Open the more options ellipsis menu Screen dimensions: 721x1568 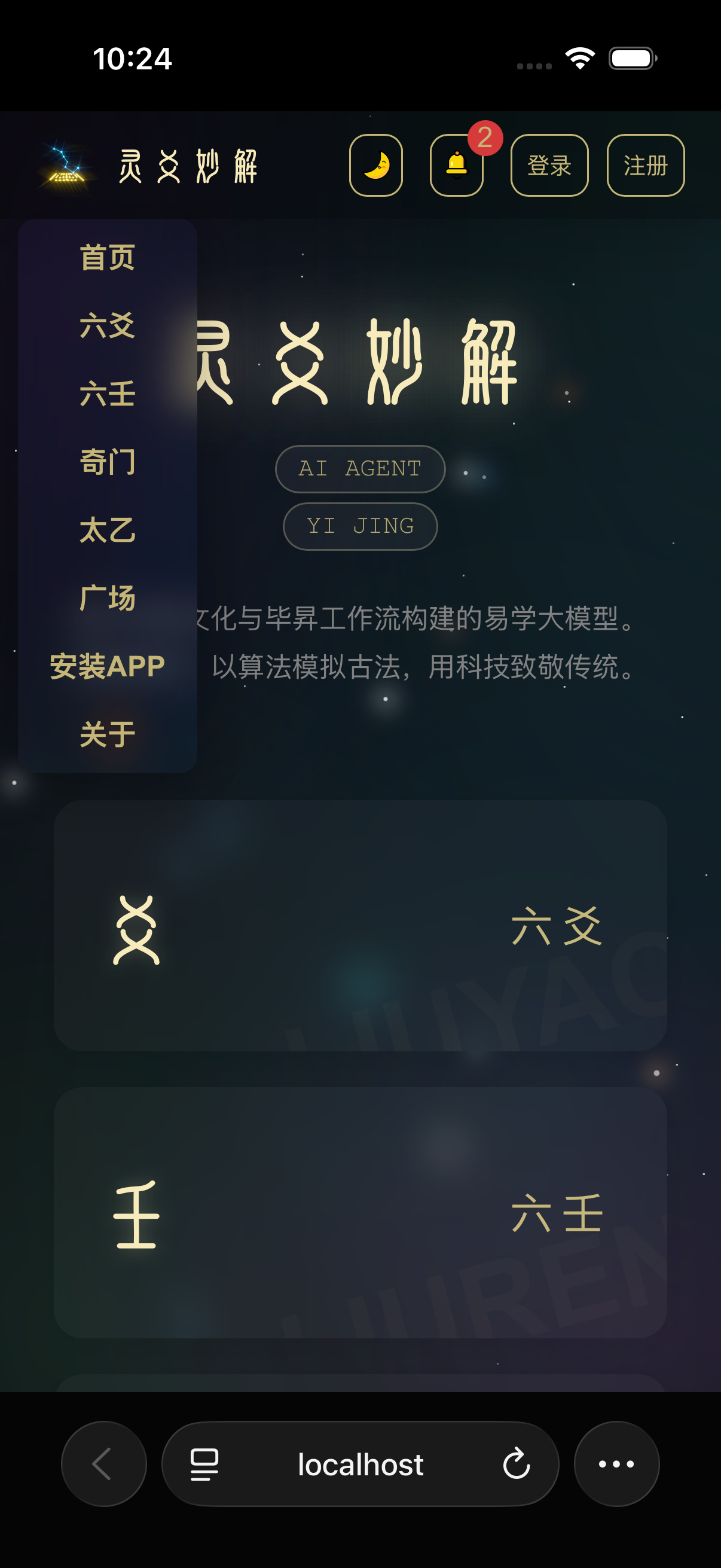[x=616, y=1465]
